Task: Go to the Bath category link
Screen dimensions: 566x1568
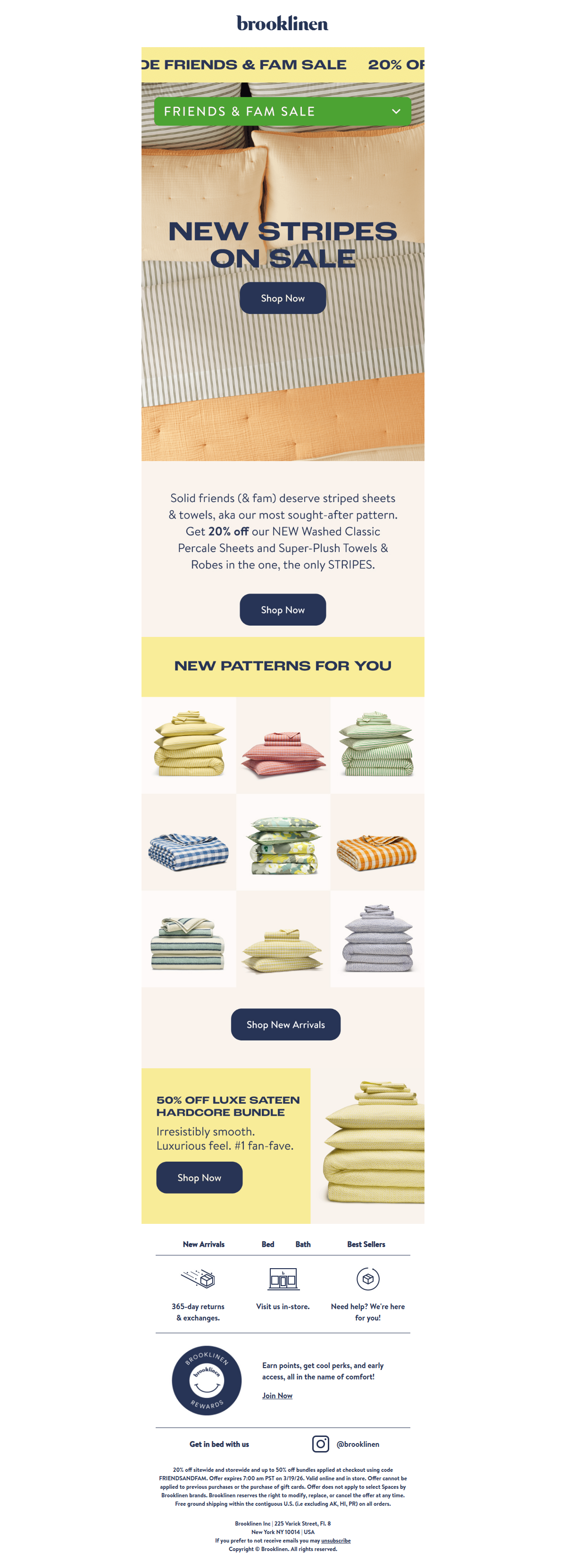Action: (303, 1244)
